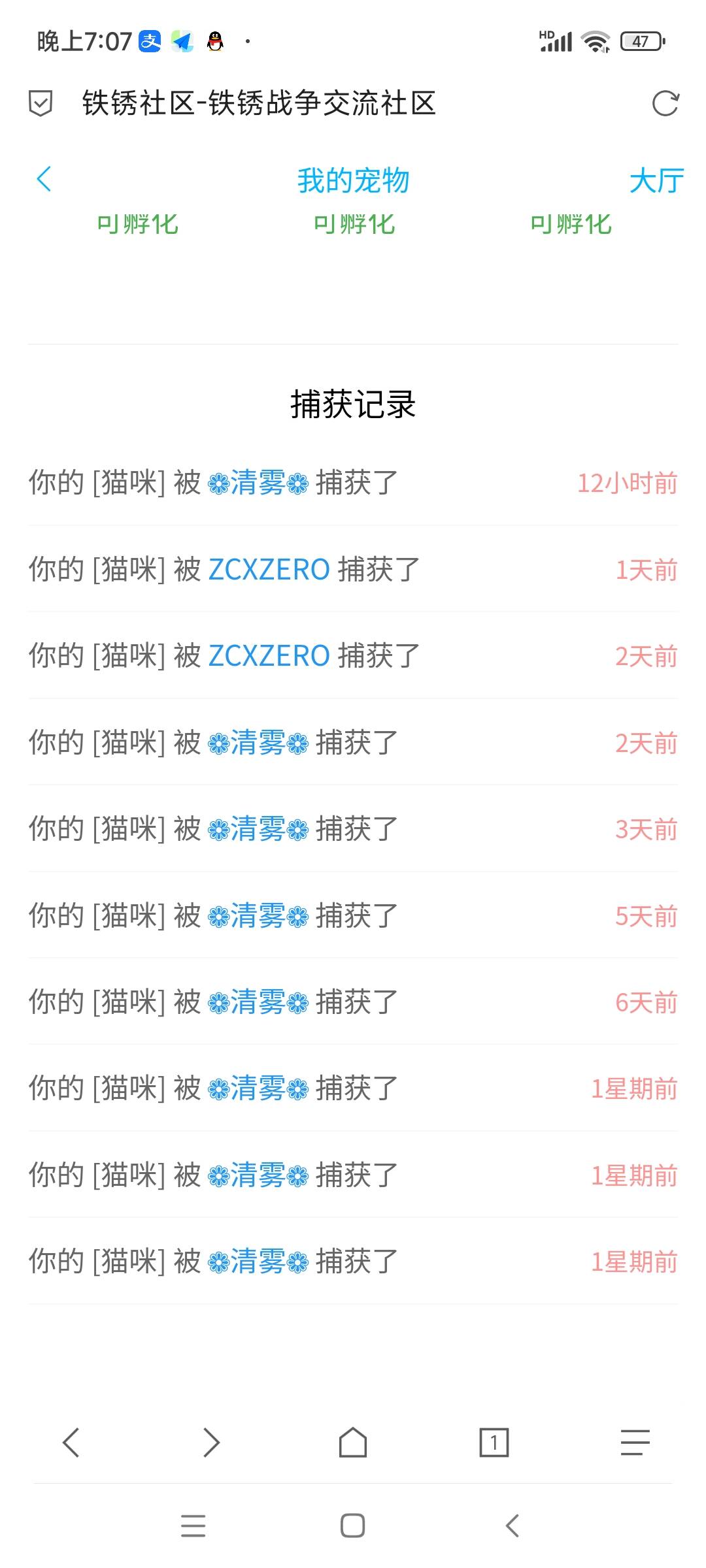Go forward in the browser toolbar
Viewport: 706px width, 1568px height.
point(212,1442)
